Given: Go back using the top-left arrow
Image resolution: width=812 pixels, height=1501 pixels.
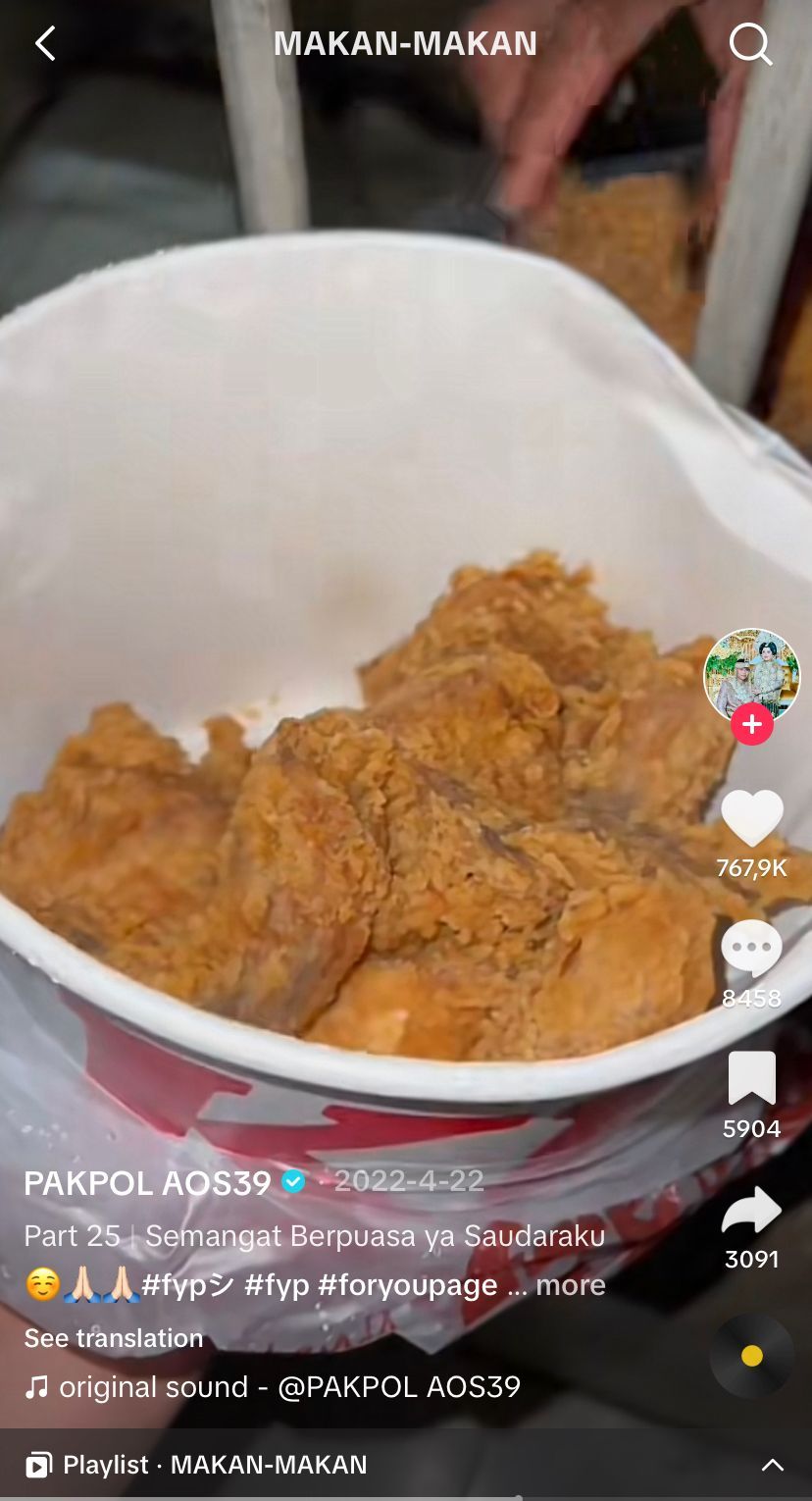Looking at the screenshot, I should click(x=45, y=44).
